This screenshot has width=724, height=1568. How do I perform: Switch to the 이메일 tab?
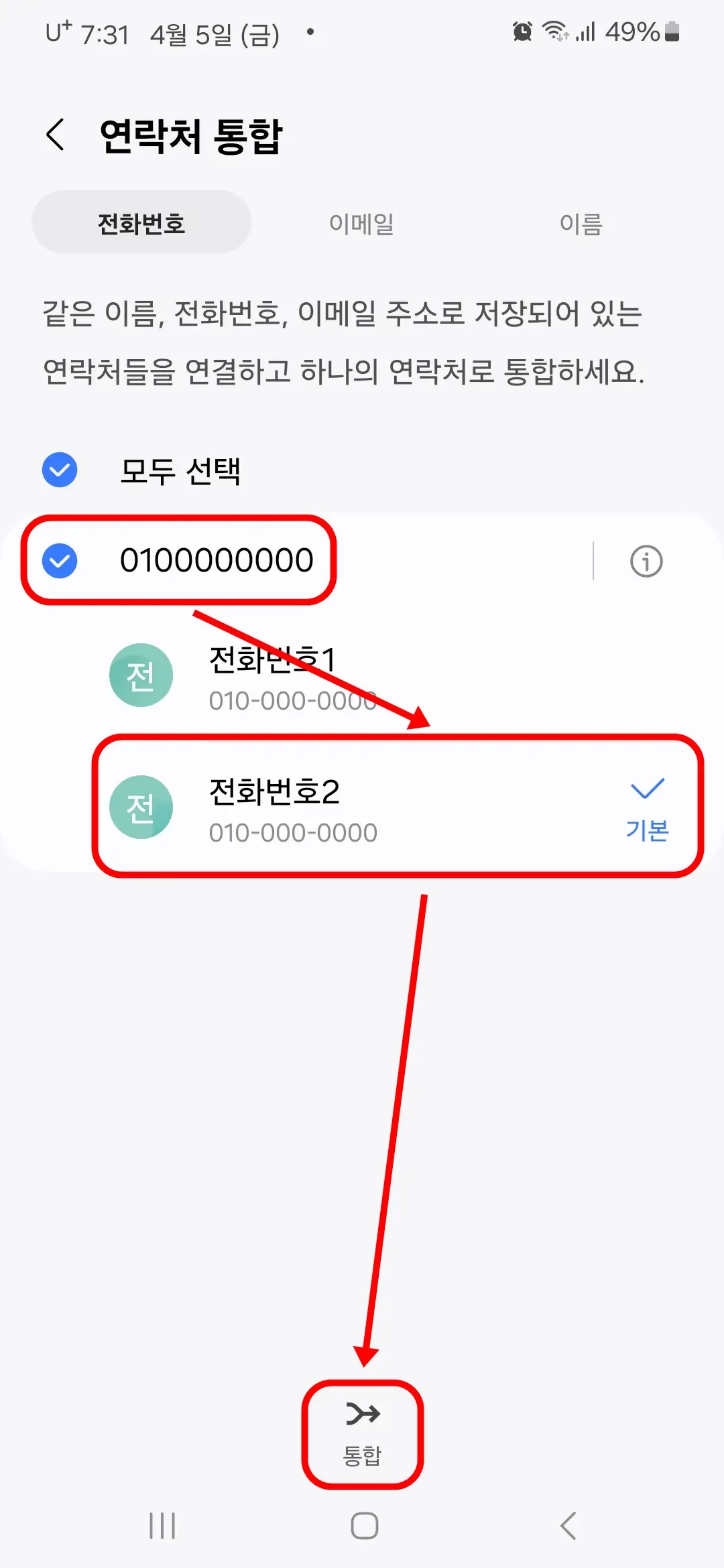(361, 223)
